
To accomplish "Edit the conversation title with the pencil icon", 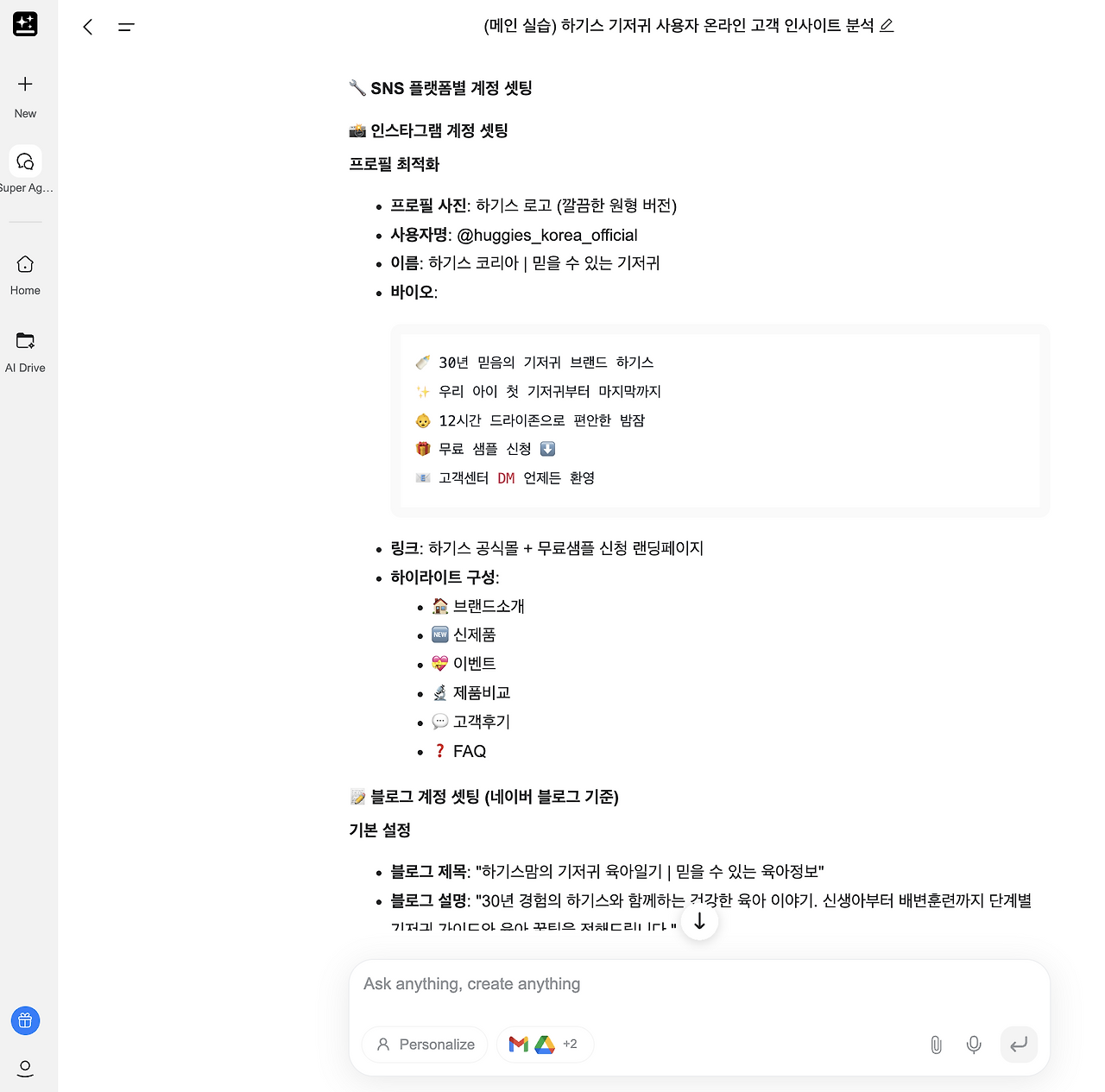I will [x=887, y=26].
